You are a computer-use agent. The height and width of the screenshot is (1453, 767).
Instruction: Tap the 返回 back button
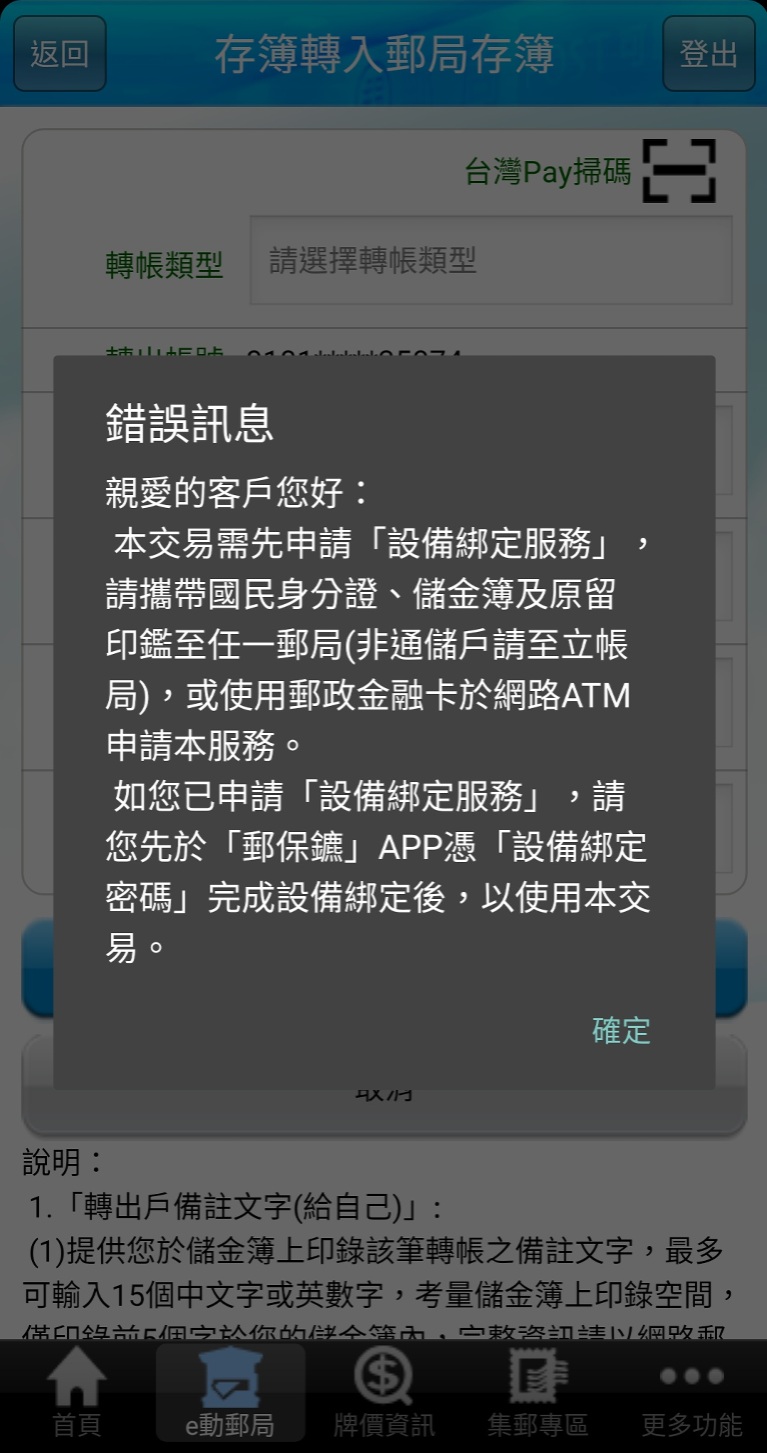60,54
